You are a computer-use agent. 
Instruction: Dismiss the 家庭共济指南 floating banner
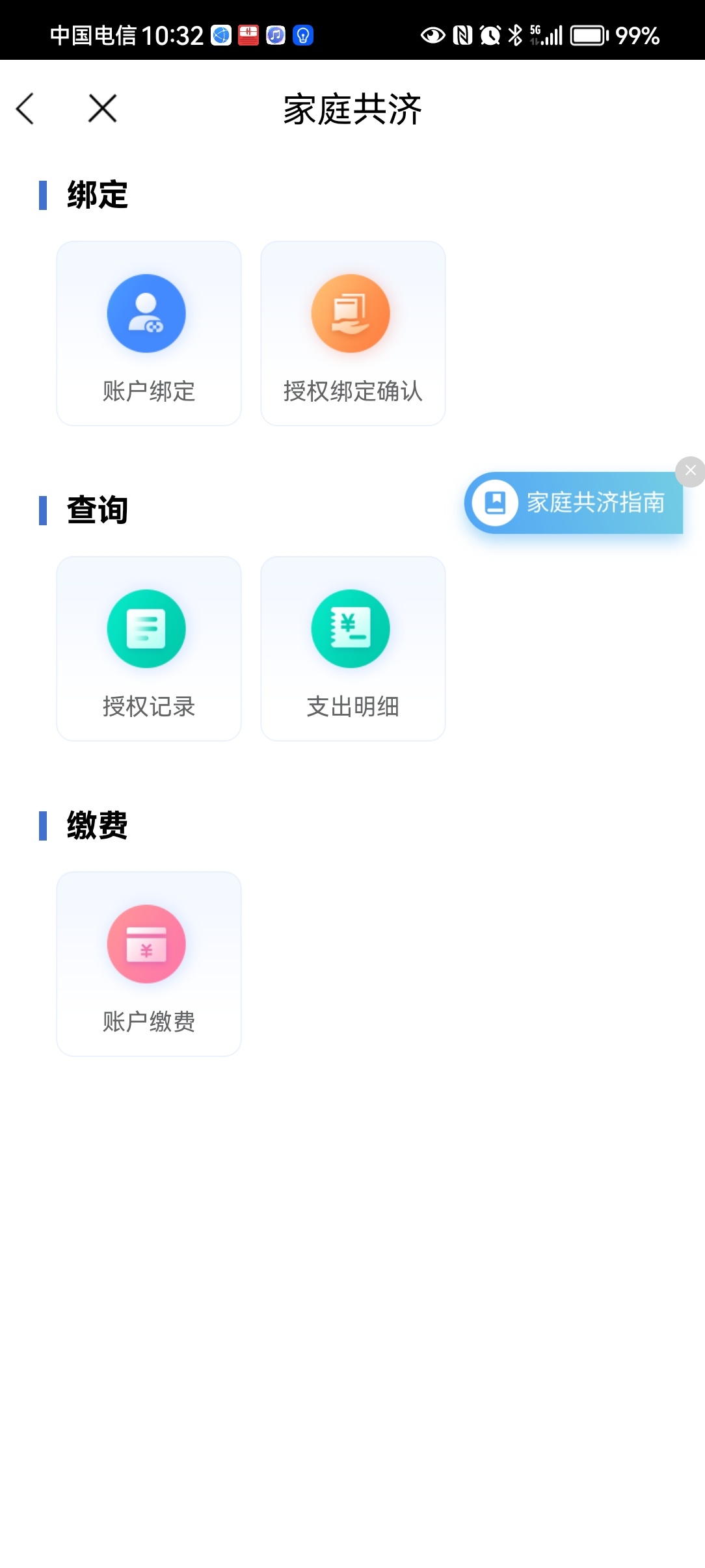pyautogui.click(x=690, y=471)
